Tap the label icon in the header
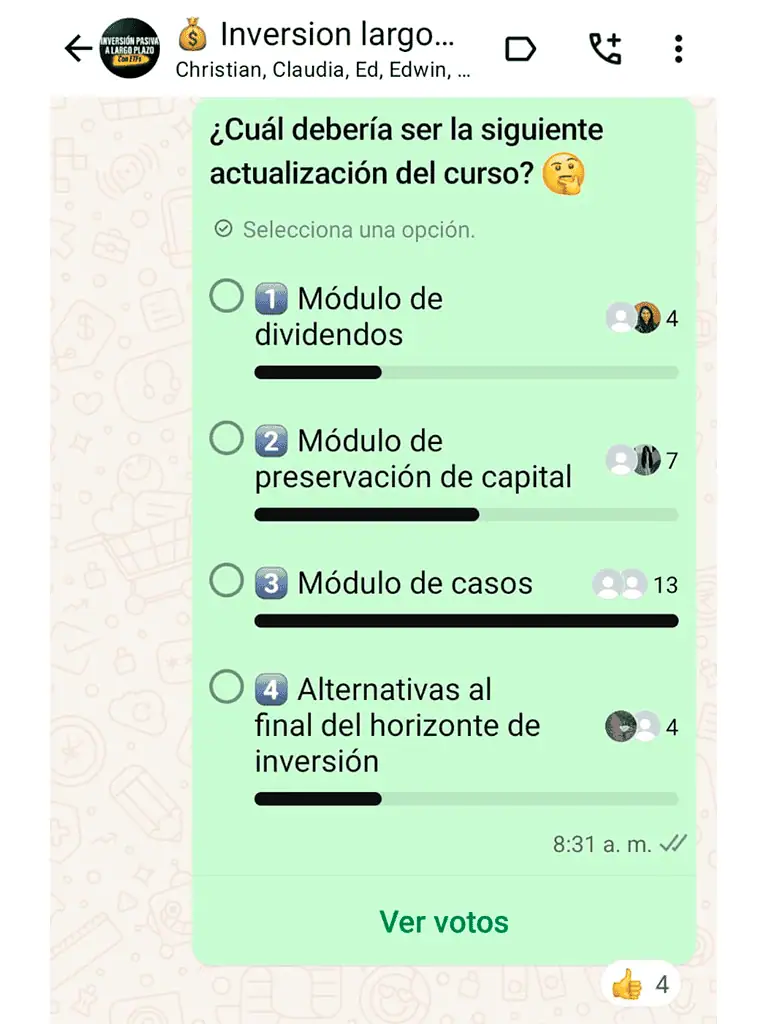 point(520,48)
